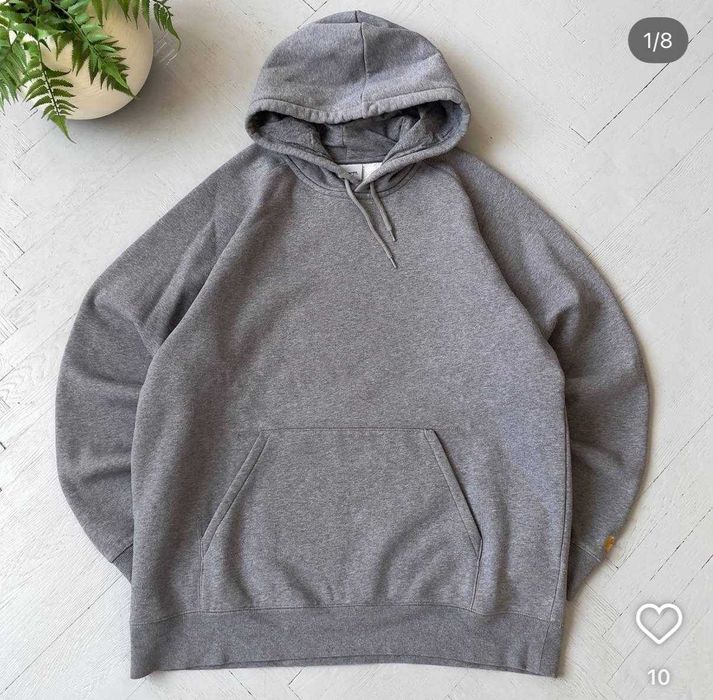The image size is (713, 700).
Task: Open the hoodie photo full screen
Action: tap(356, 380)
